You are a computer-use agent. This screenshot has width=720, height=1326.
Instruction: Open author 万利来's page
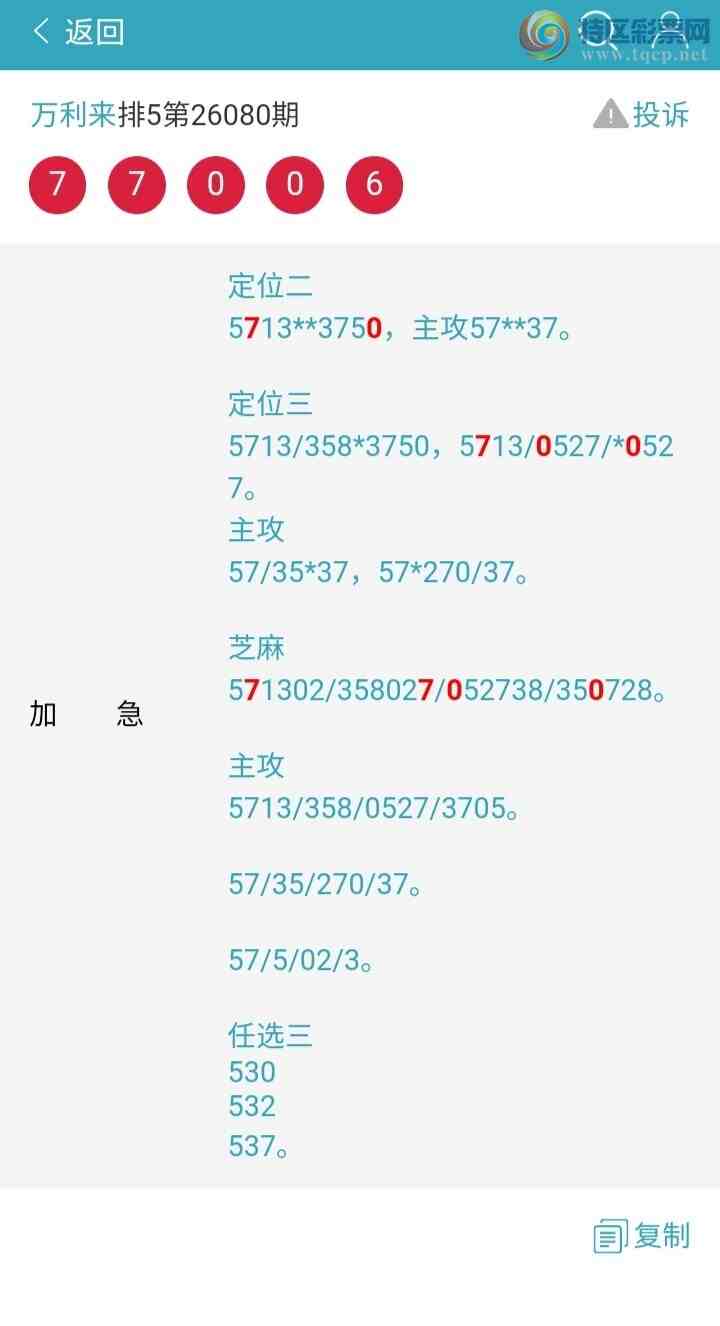[73, 115]
